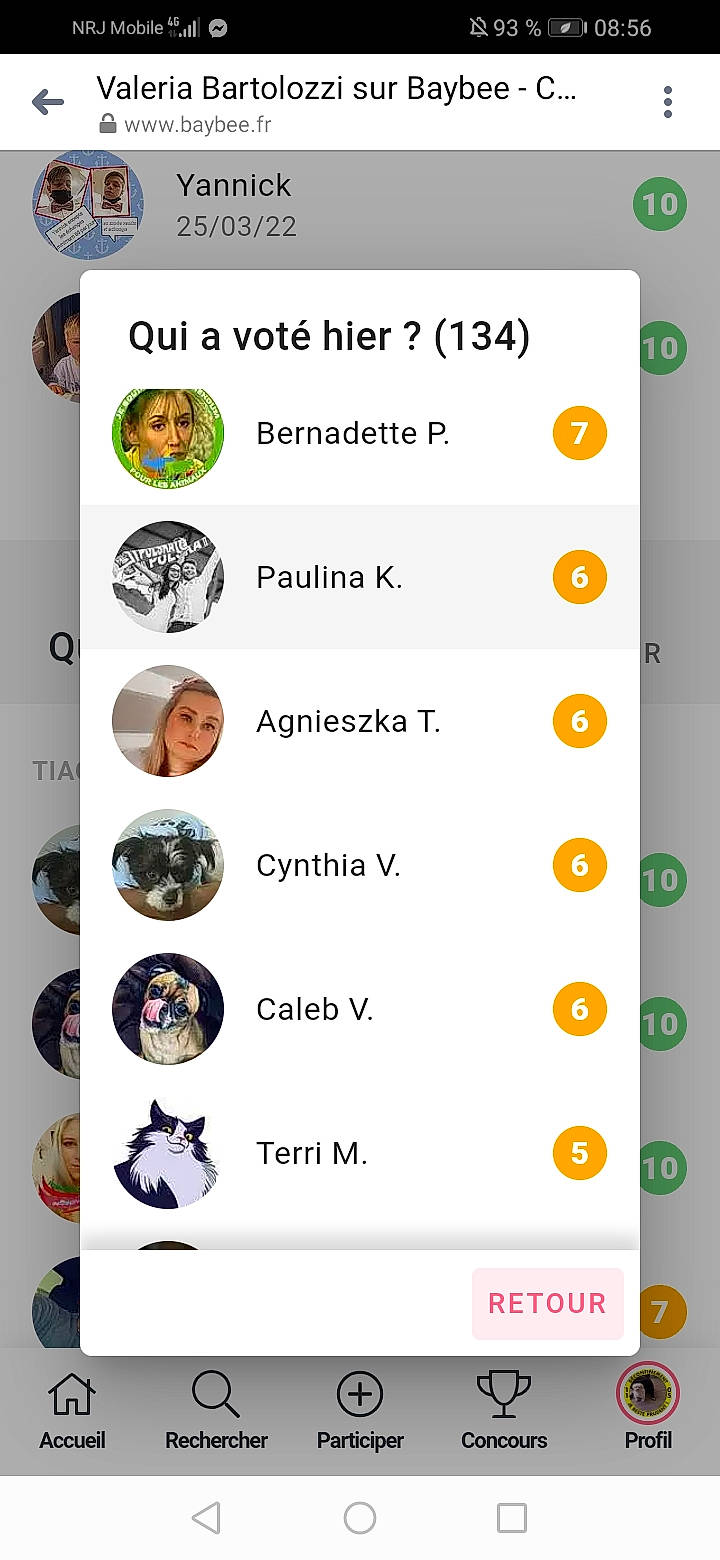Tap the RETOUR button
This screenshot has width=720, height=1560.
pyautogui.click(x=547, y=1303)
